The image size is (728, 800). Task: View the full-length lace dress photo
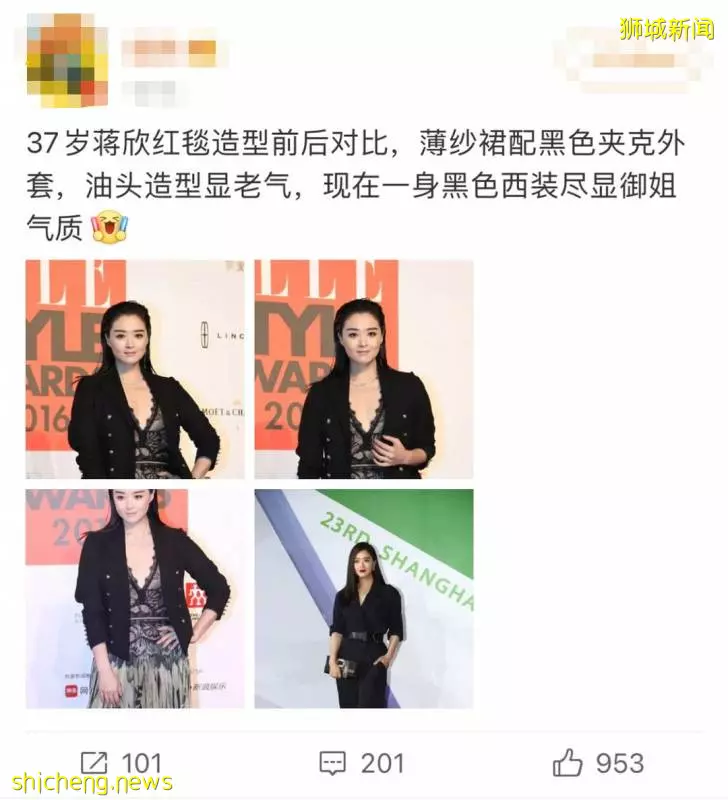(x=135, y=598)
